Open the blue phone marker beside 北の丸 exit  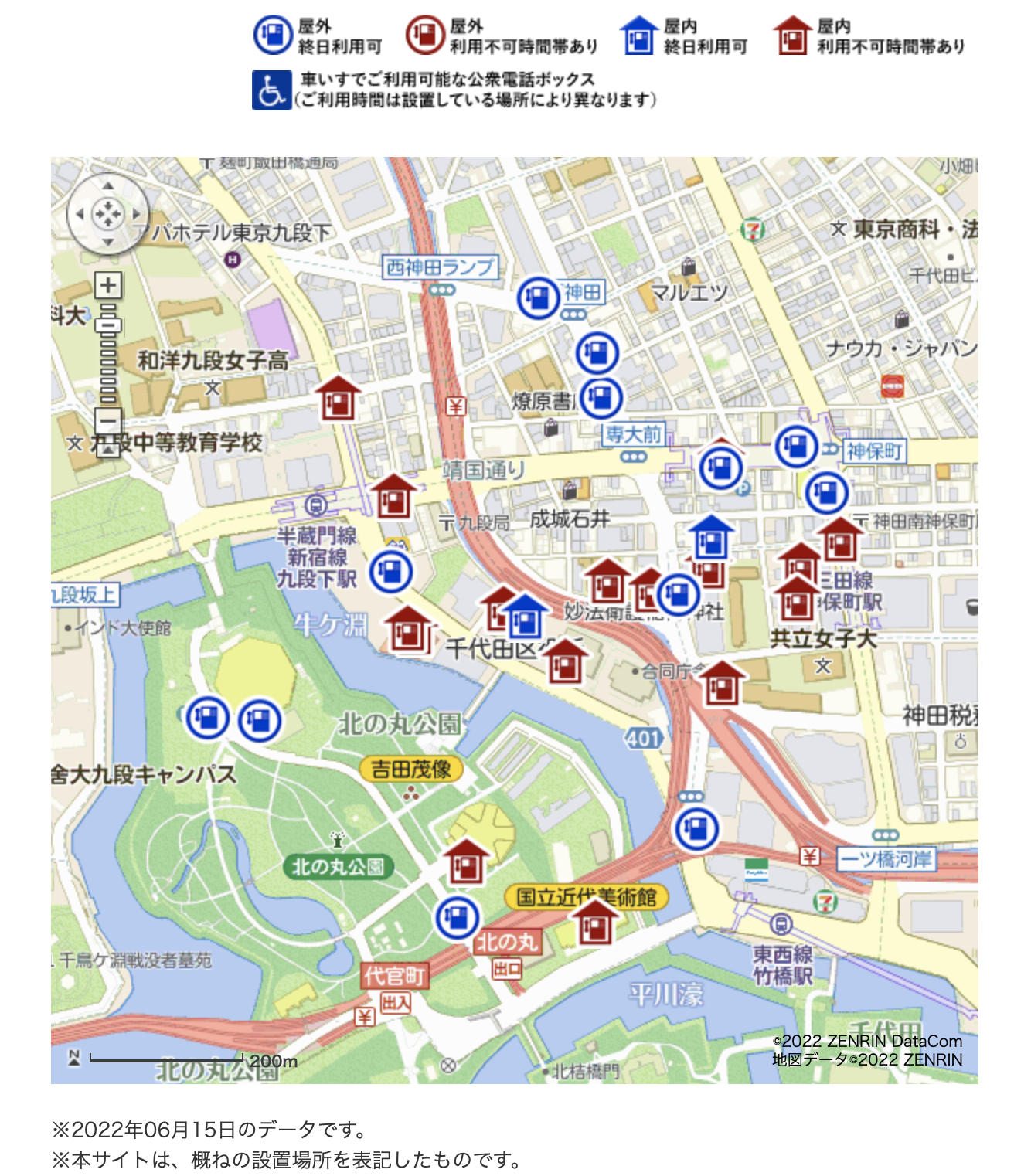(x=458, y=918)
